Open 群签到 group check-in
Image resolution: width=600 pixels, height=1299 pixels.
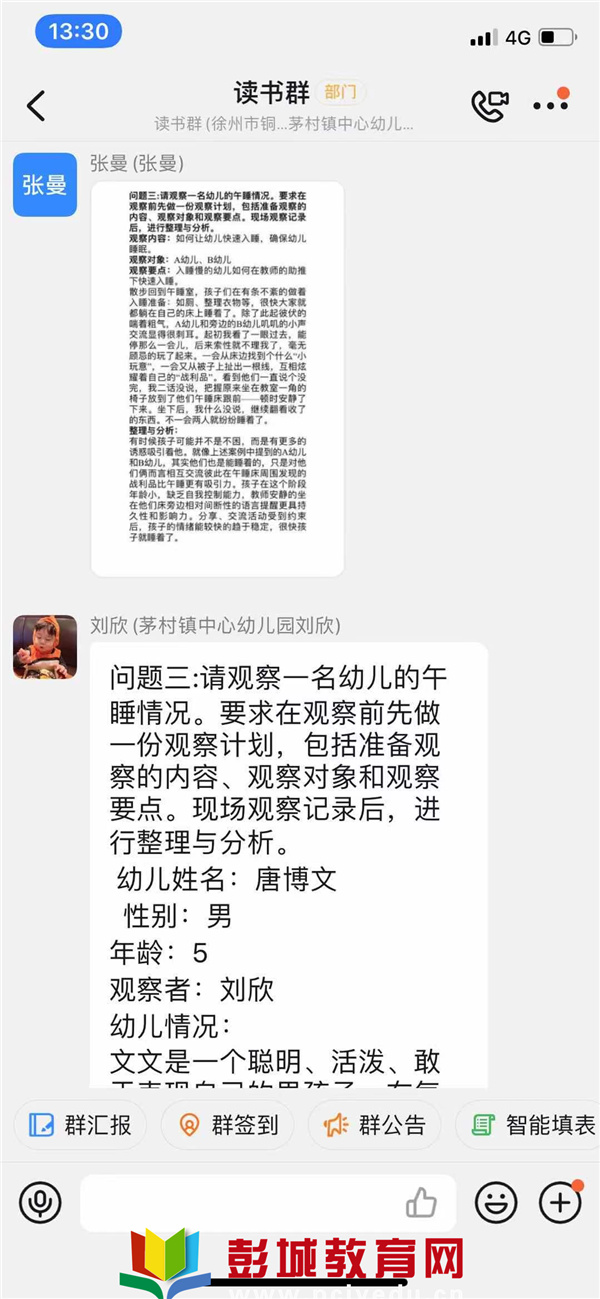pyautogui.click(x=227, y=1125)
